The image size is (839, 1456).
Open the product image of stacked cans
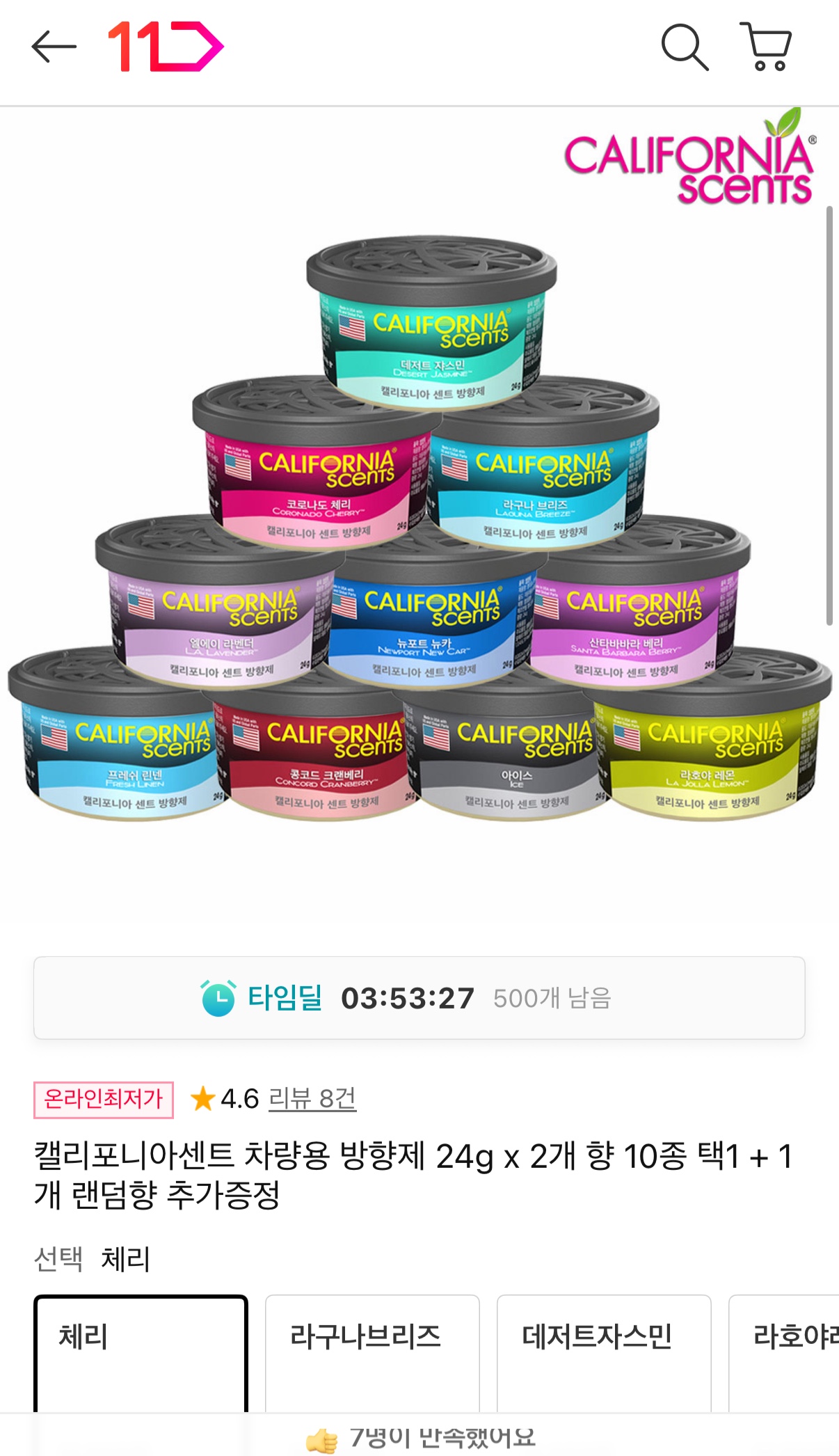pyautogui.click(x=419, y=529)
